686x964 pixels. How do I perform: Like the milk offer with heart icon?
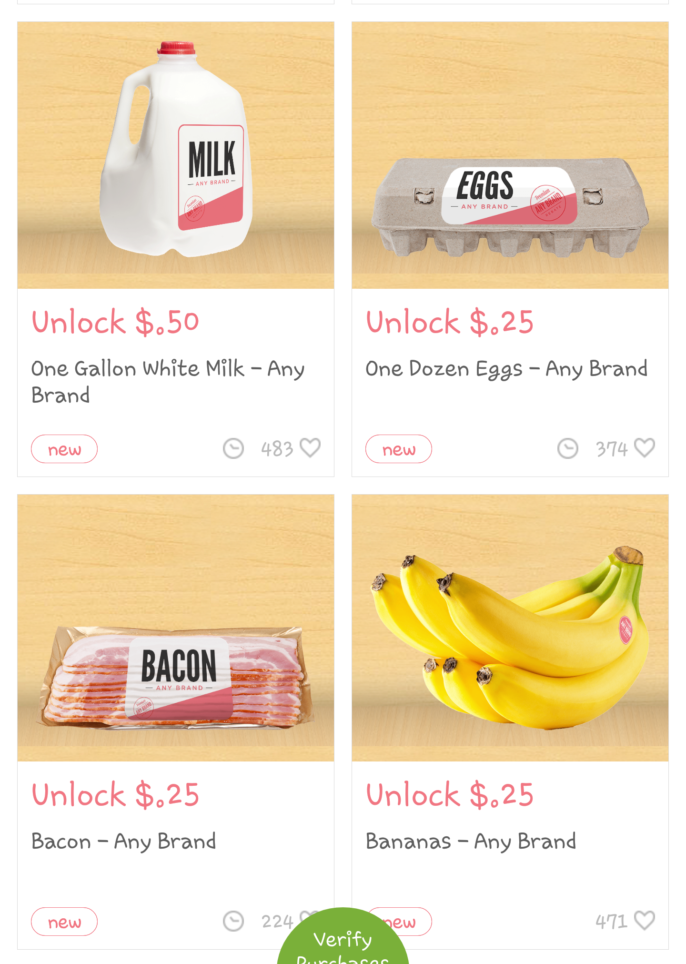(x=311, y=448)
